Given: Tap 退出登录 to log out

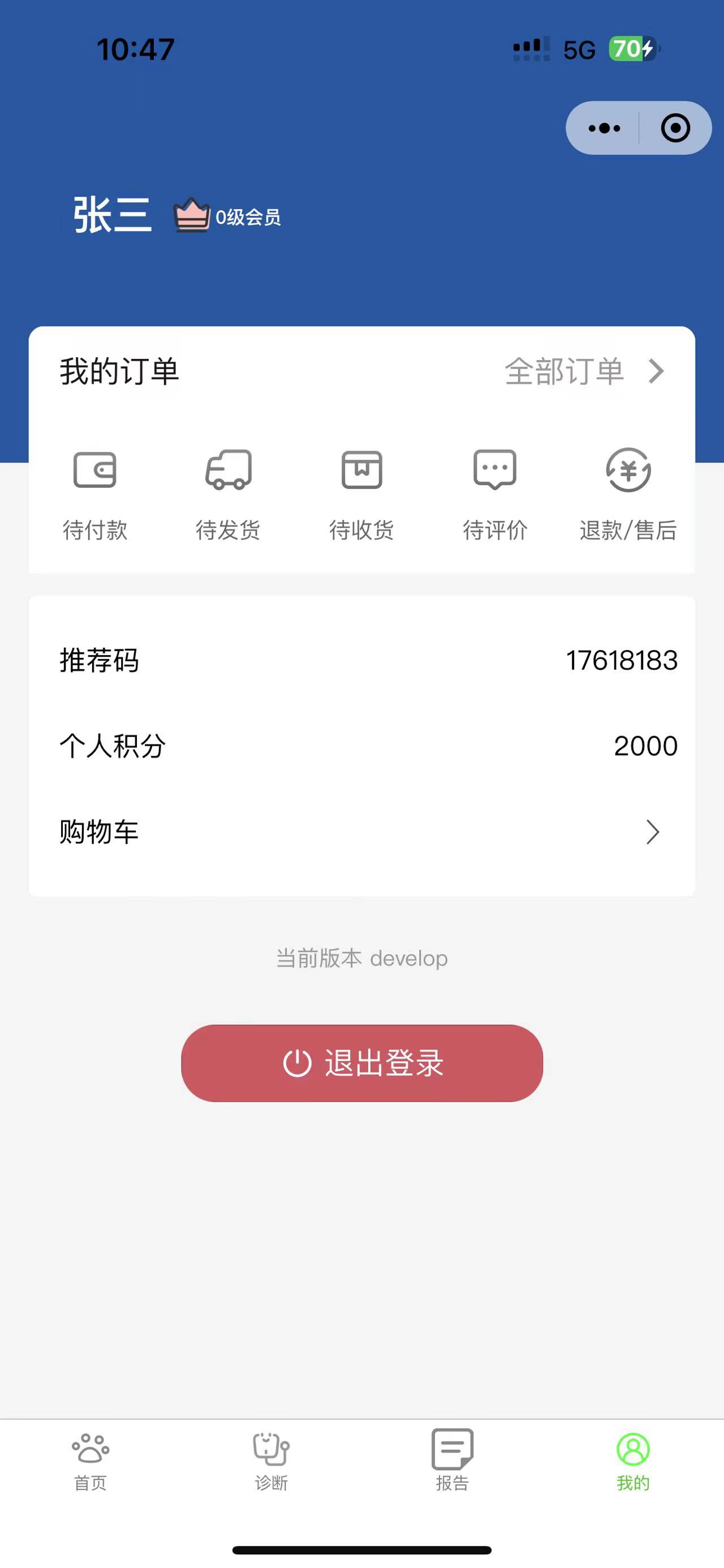Looking at the screenshot, I should (361, 1063).
